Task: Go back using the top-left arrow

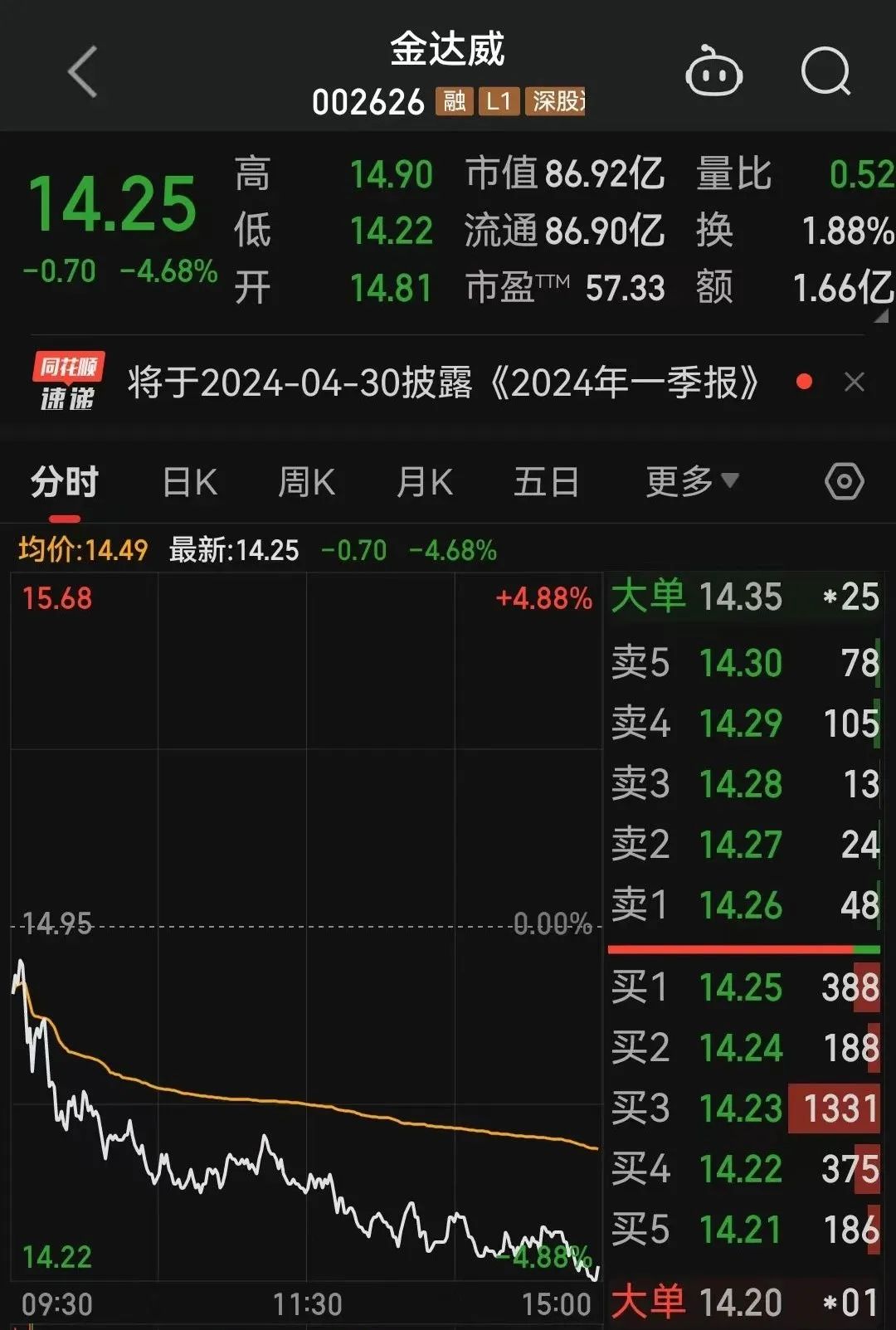Action: (83, 72)
